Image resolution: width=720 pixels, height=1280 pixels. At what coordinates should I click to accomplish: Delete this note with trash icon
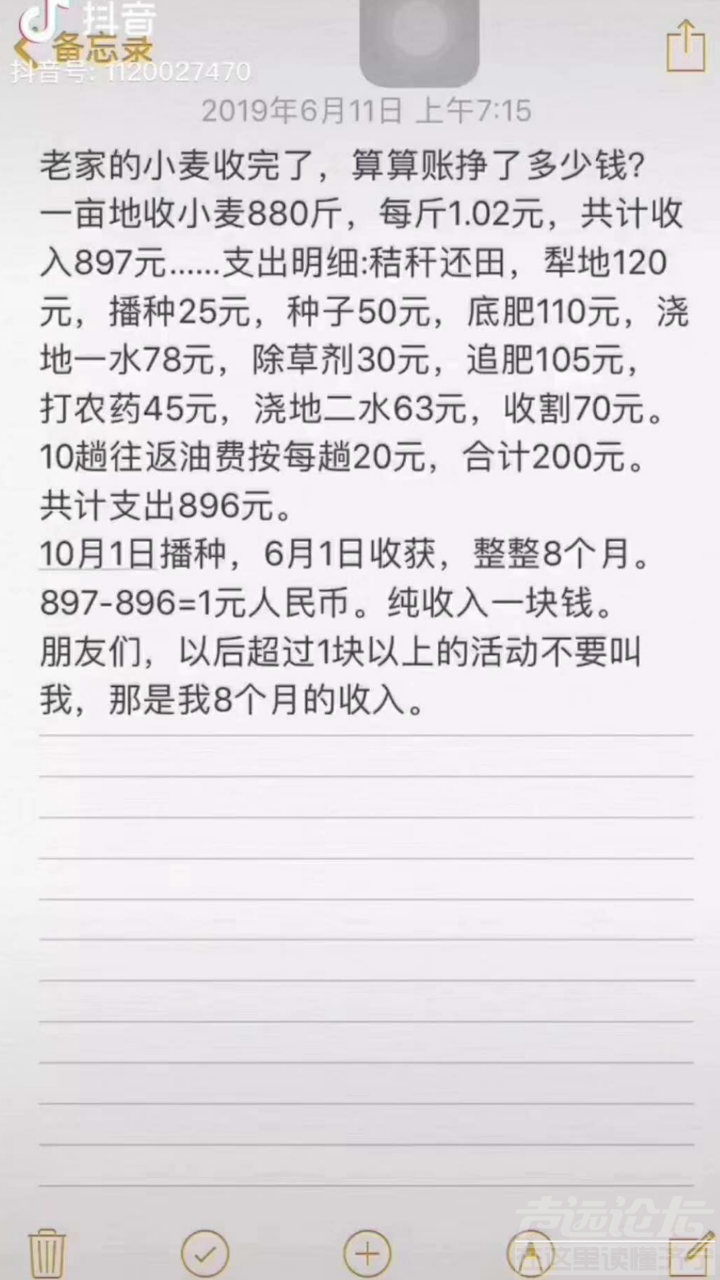coord(47,1252)
